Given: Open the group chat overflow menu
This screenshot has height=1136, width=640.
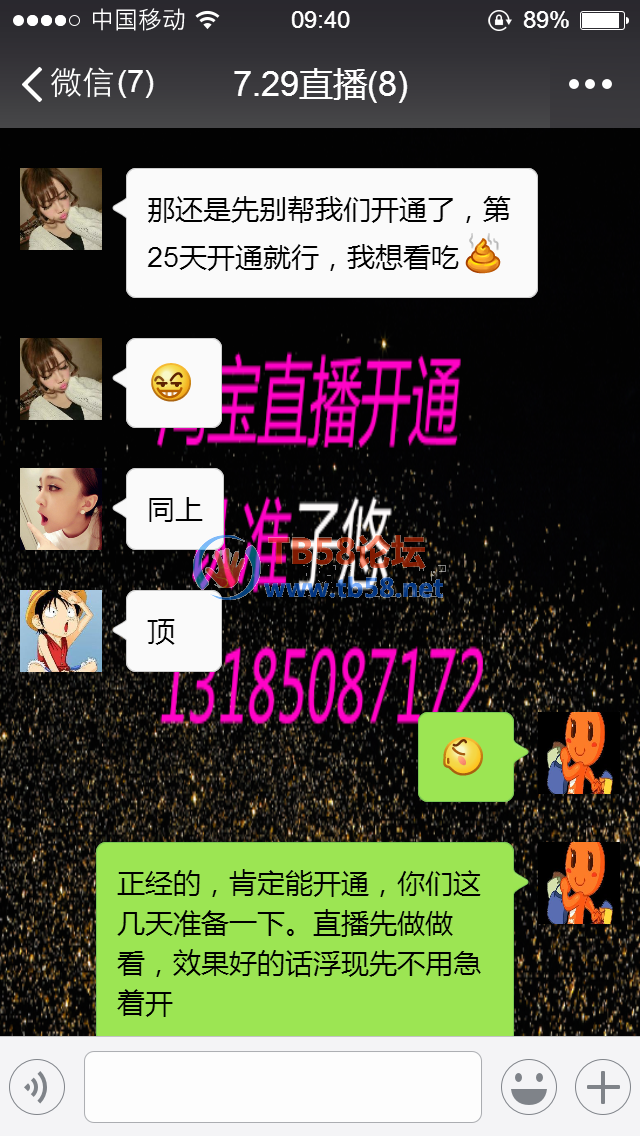Looking at the screenshot, I should (x=590, y=84).
